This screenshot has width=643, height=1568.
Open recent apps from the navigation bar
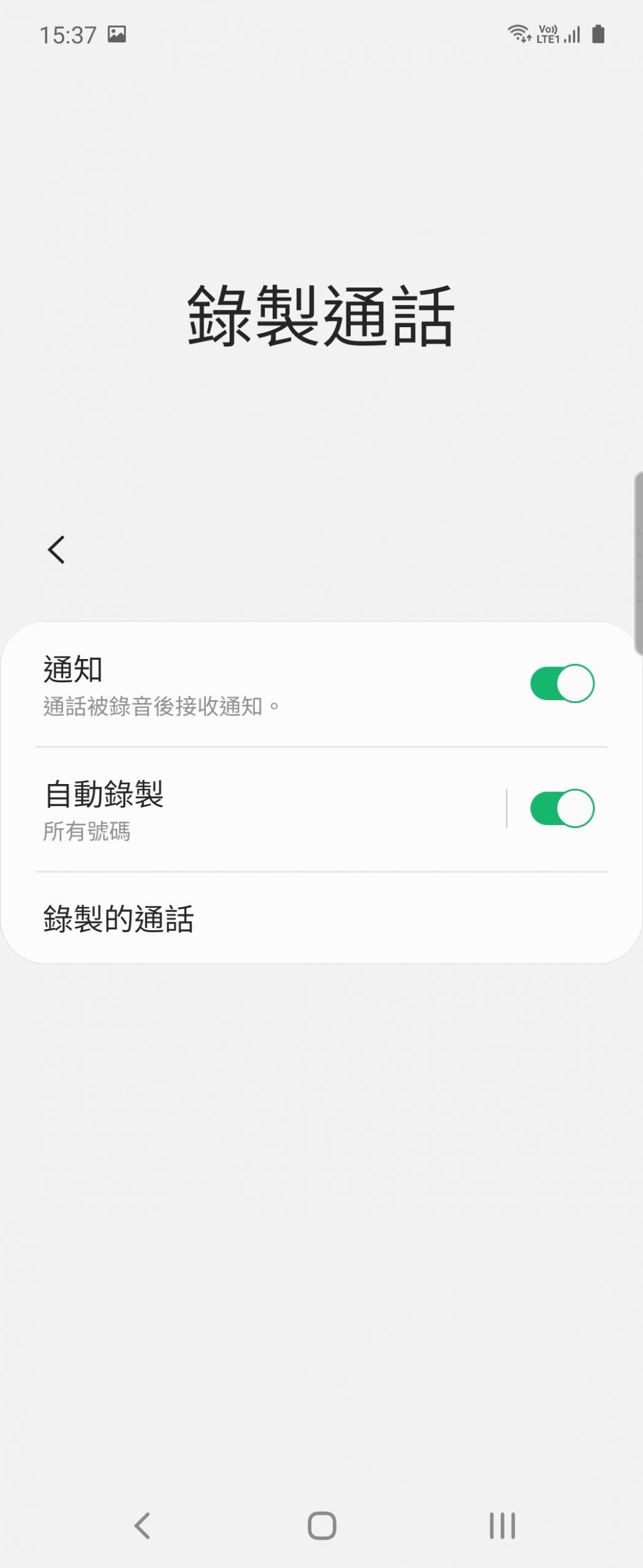coord(502,1525)
